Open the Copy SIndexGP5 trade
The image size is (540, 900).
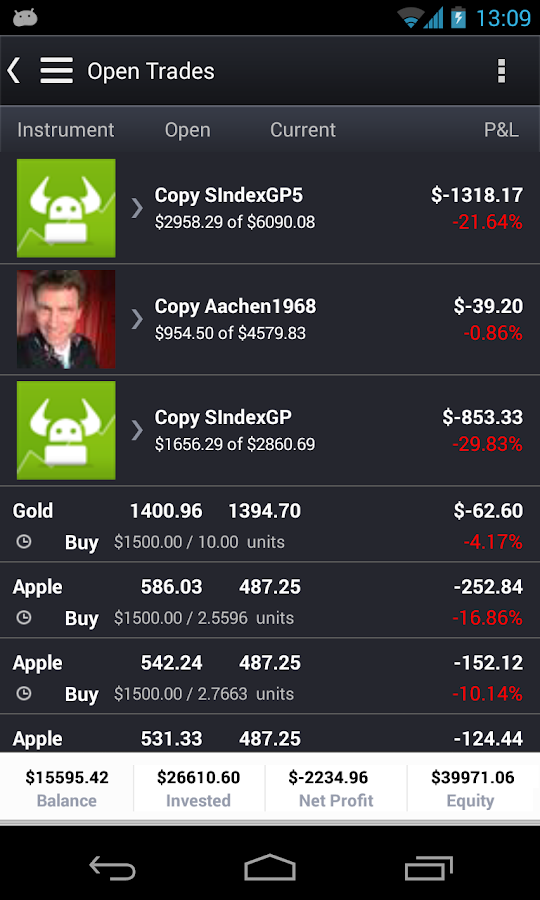270,208
